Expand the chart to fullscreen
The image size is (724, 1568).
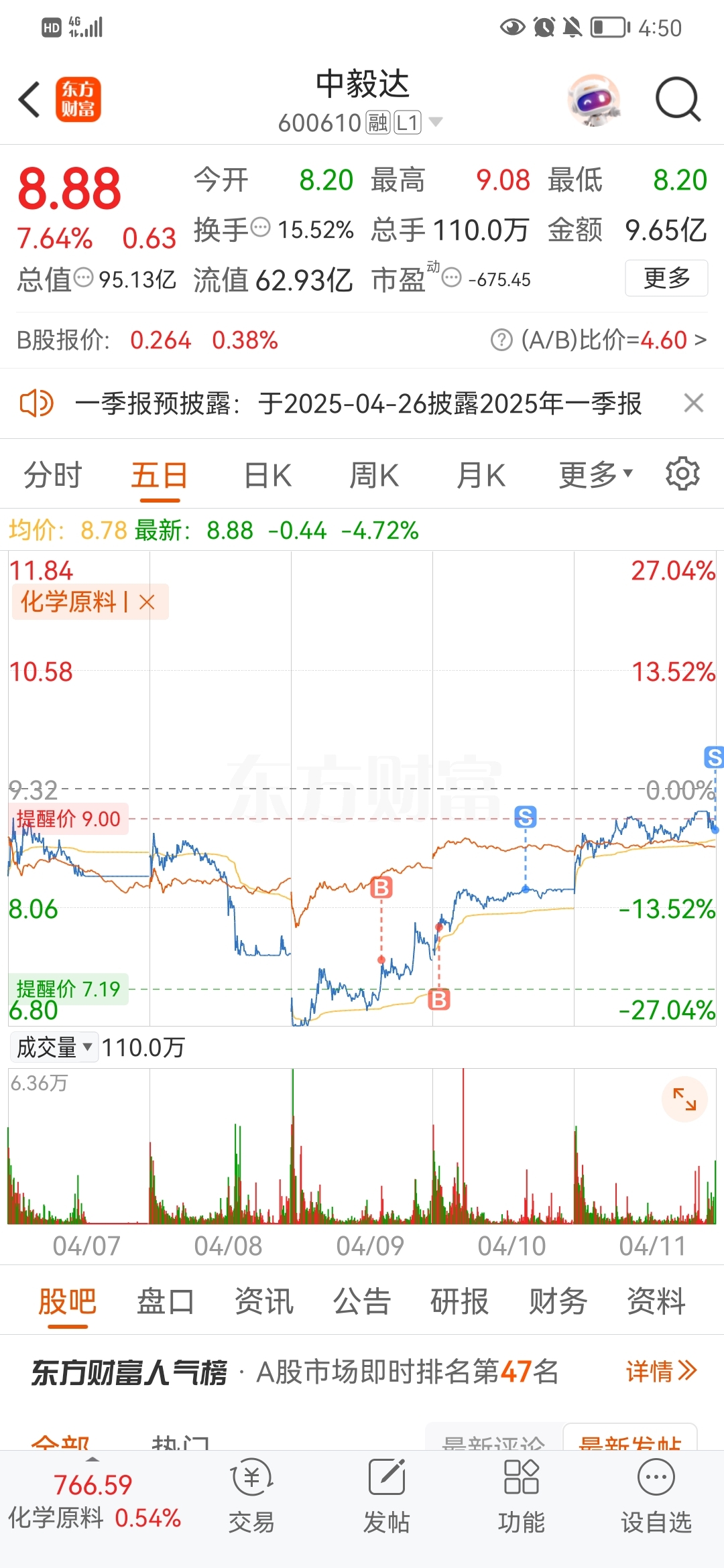point(684,1099)
